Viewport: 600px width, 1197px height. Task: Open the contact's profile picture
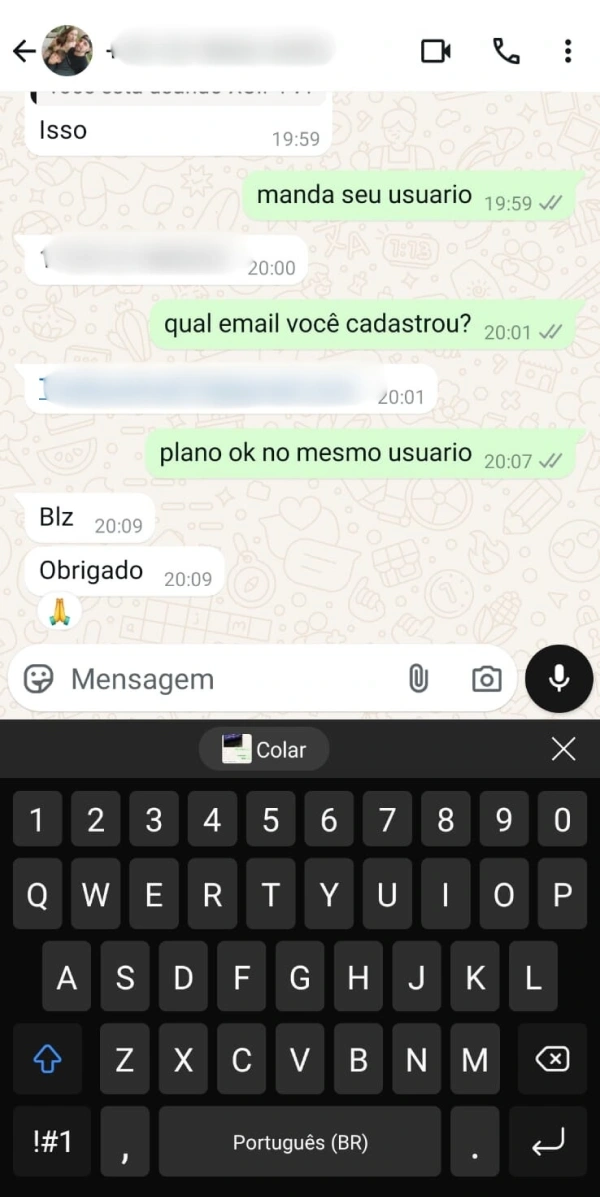tap(67, 51)
